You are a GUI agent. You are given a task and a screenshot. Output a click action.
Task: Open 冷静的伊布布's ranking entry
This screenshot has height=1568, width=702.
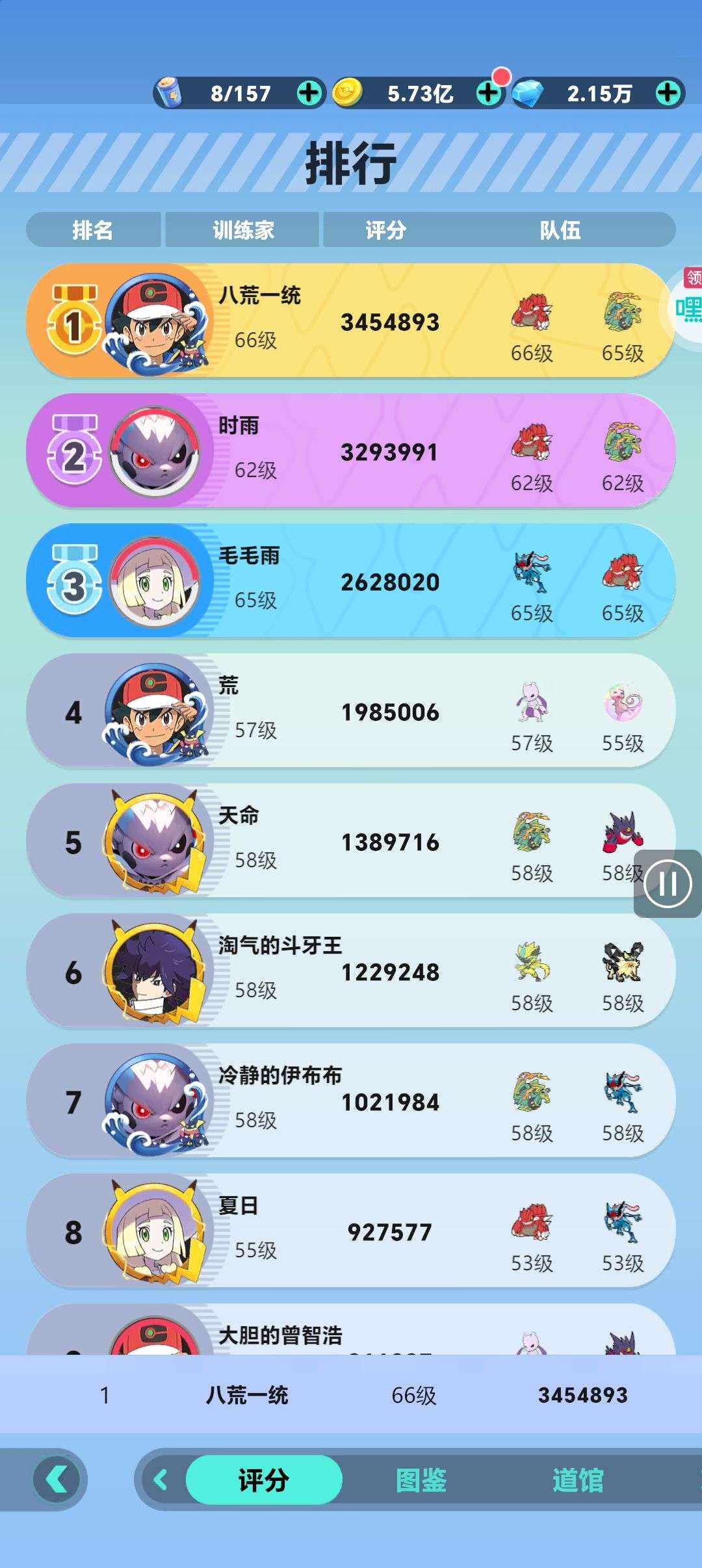pos(350,1101)
